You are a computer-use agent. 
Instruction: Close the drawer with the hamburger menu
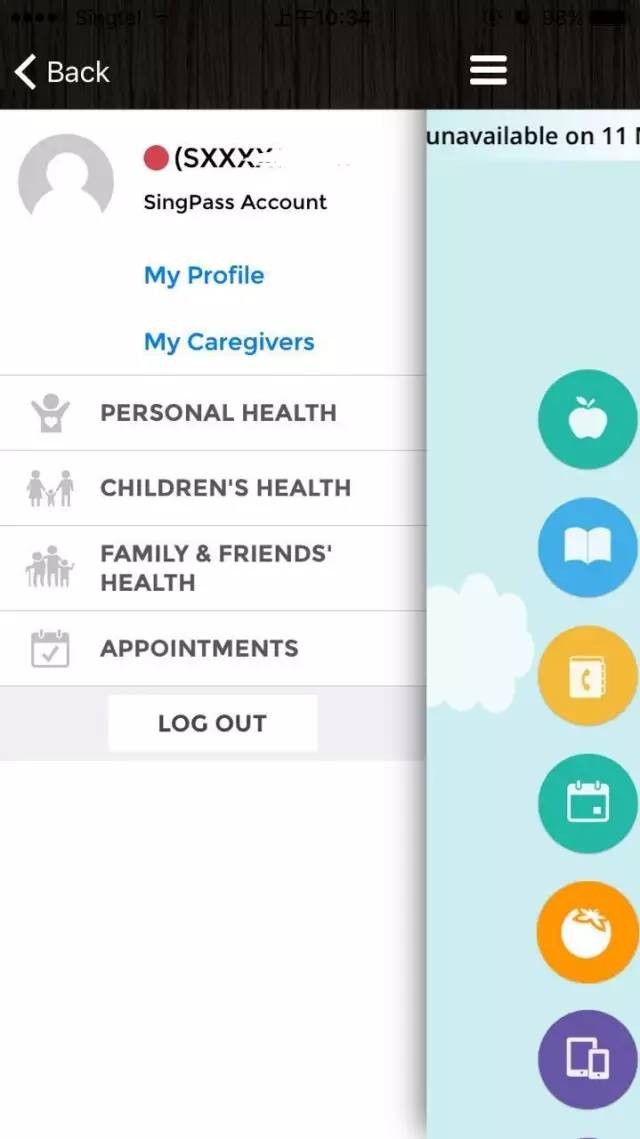tap(488, 70)
